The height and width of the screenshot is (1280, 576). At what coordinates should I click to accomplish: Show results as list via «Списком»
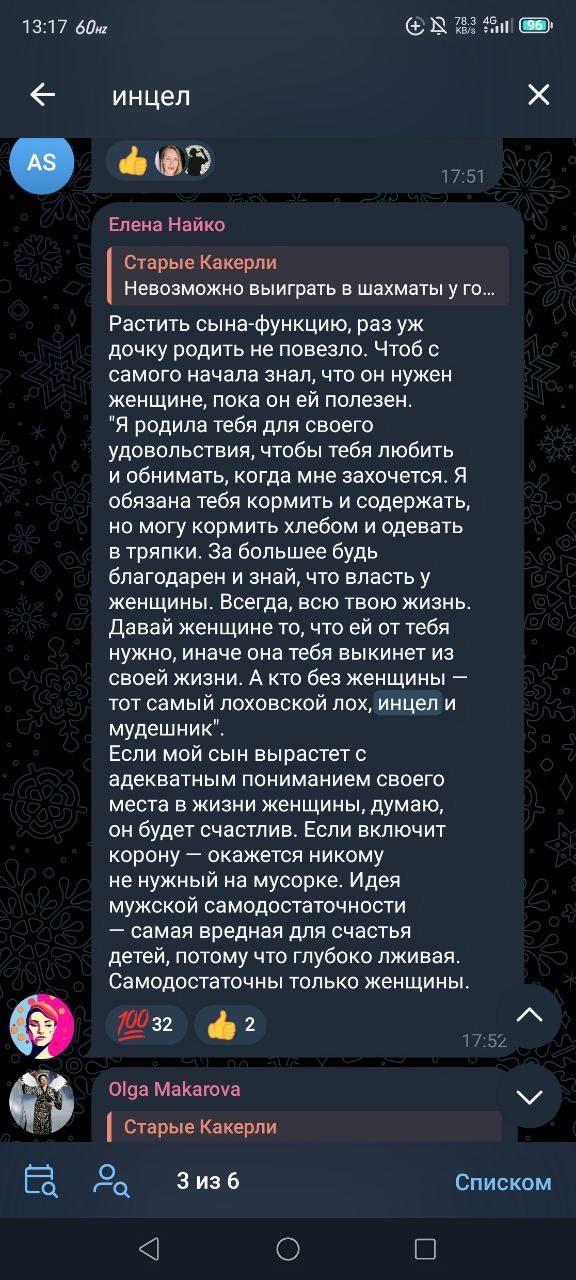click(x=503, y=1182)
